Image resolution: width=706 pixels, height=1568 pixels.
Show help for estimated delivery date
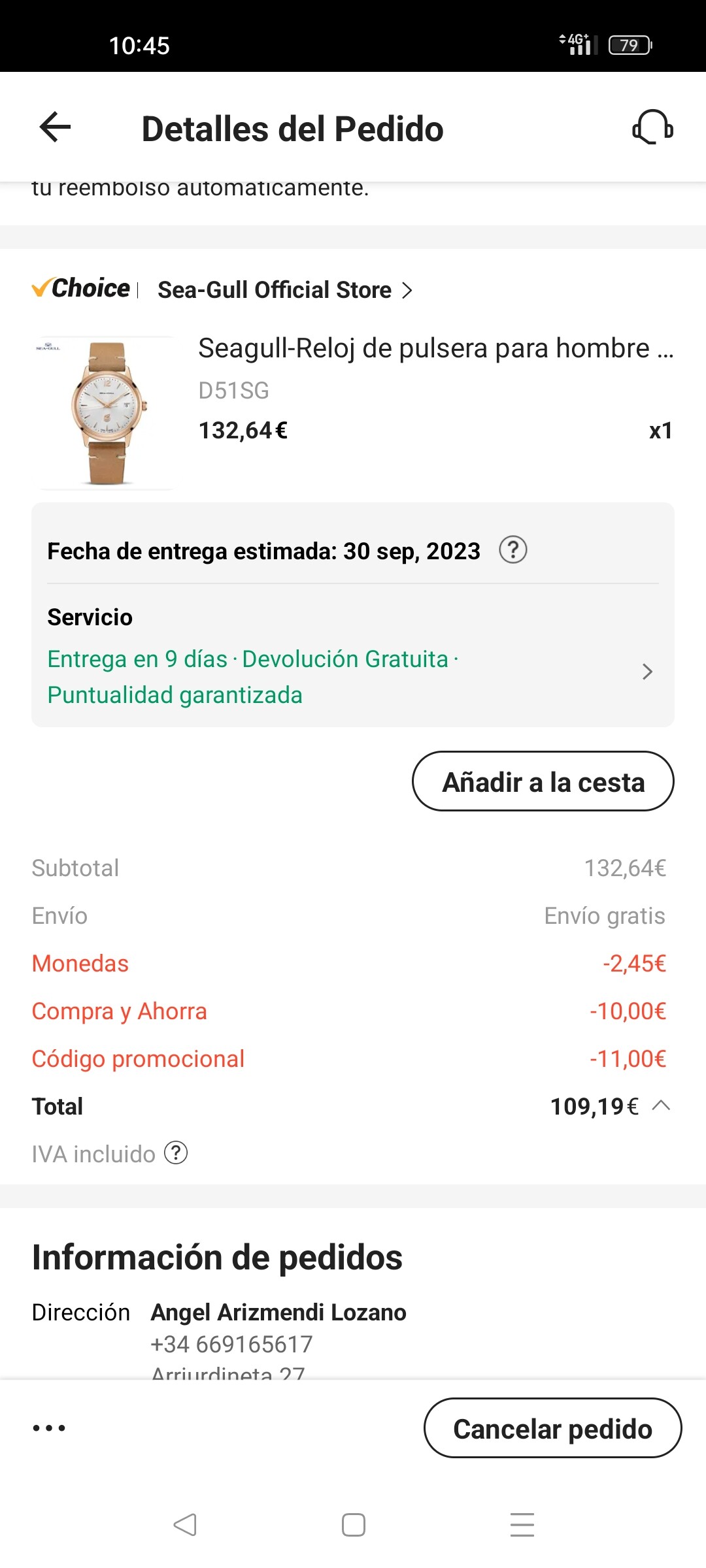coord(513,550)
